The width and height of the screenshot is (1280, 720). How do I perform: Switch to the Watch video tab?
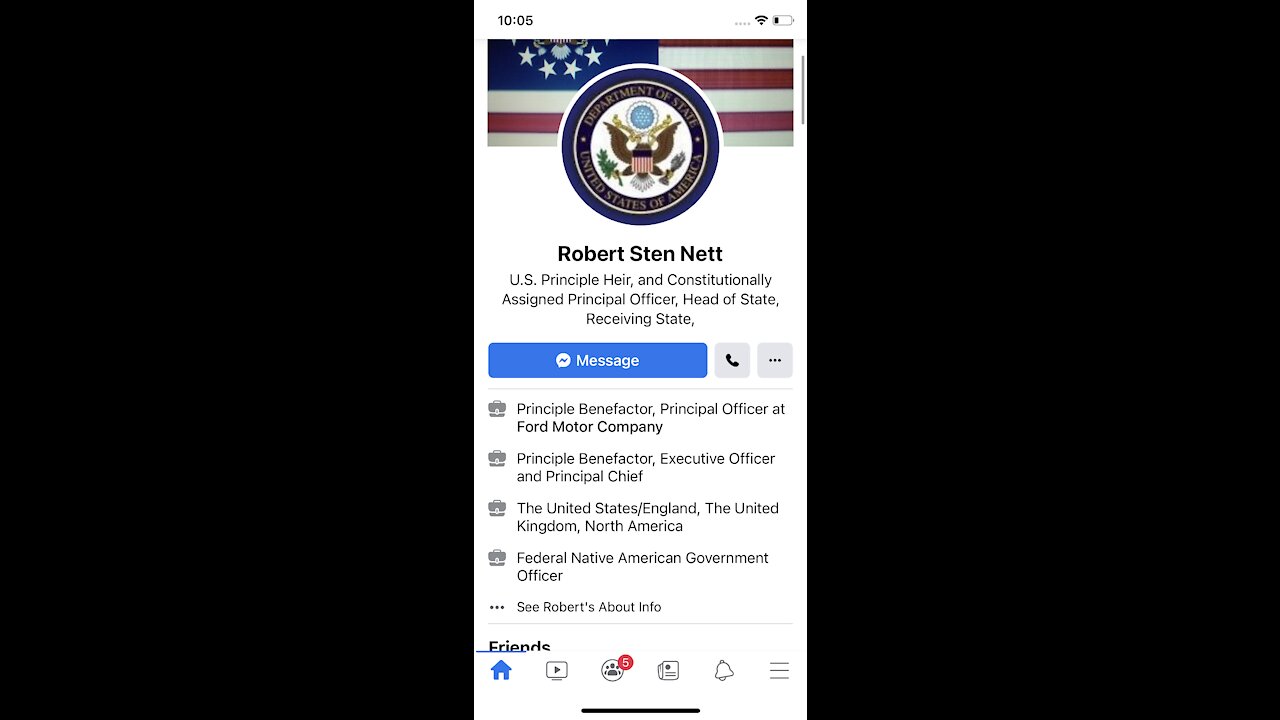(x=557, y=671)
